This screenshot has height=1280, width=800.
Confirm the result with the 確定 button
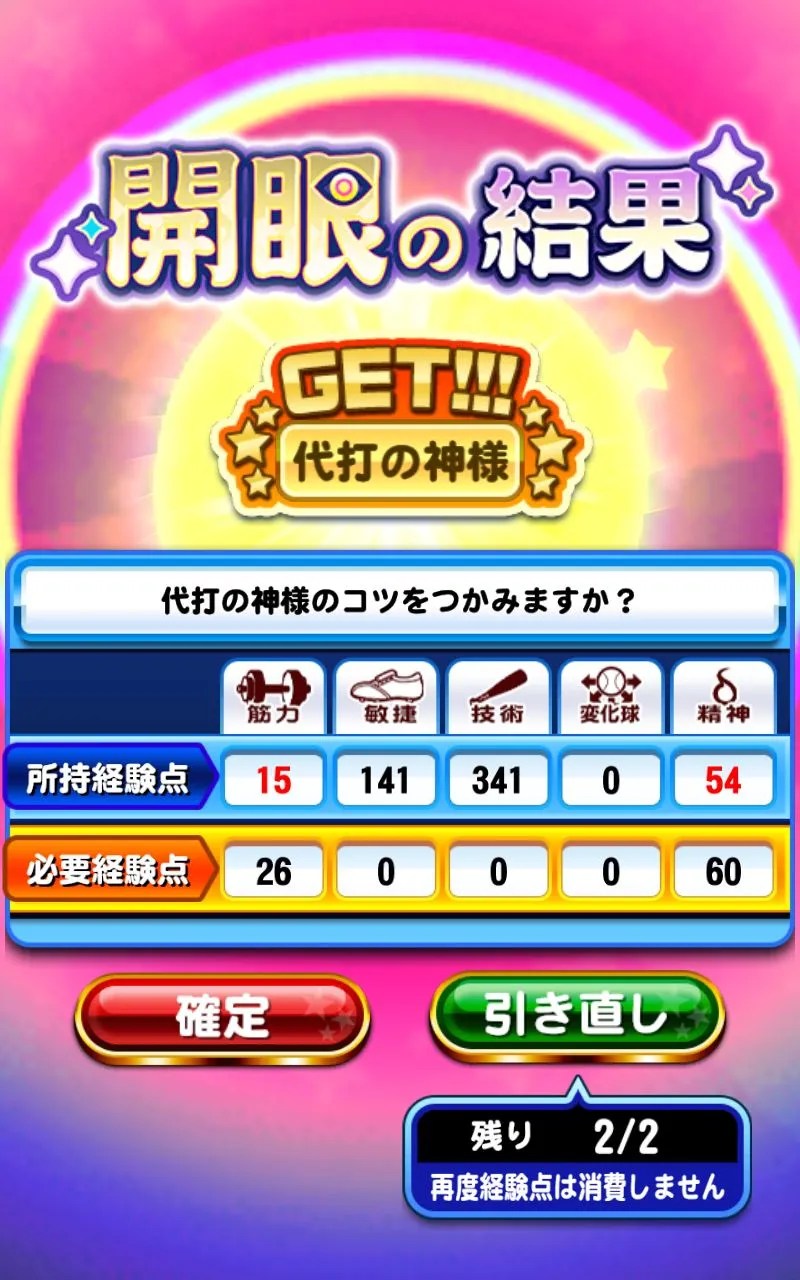[222, 1018]
